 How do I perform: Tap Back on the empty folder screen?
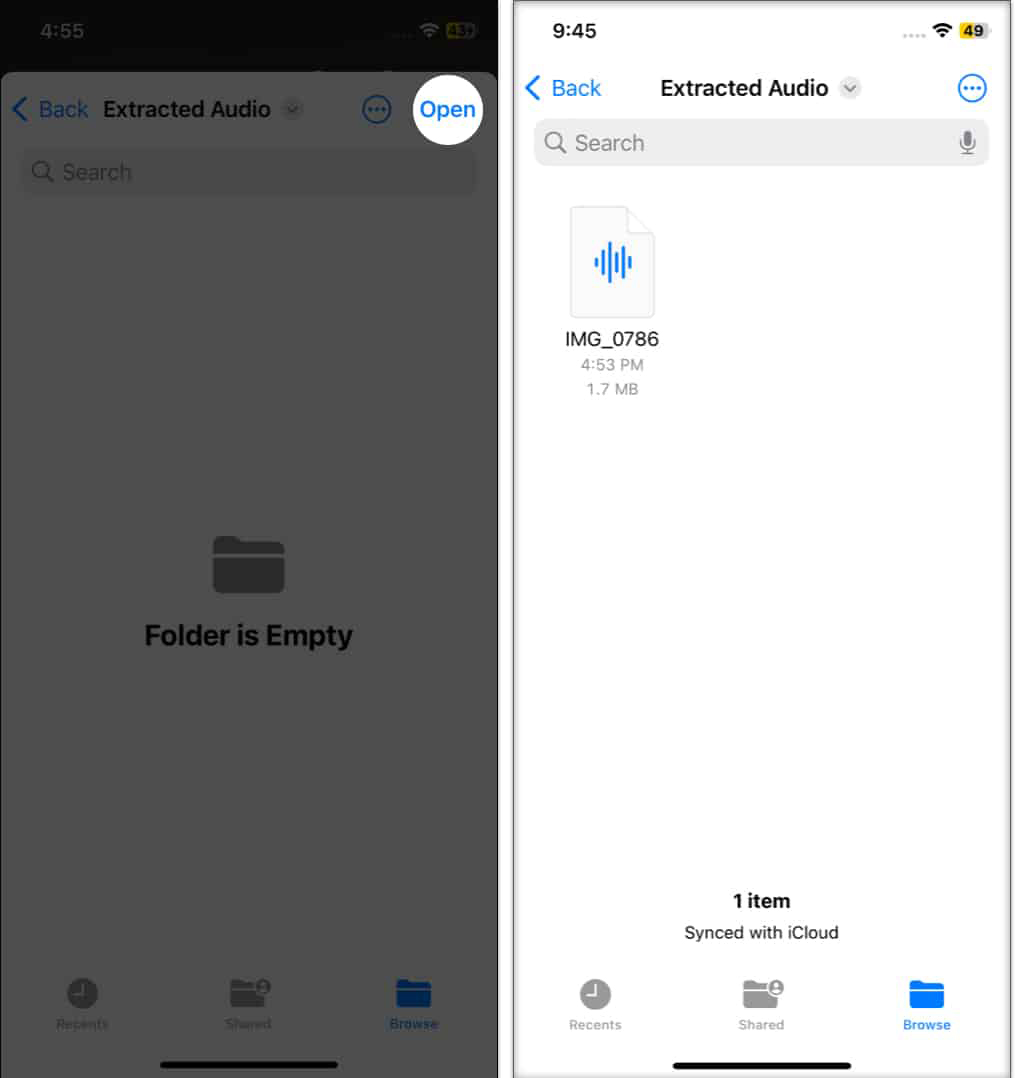pos(50,109)
